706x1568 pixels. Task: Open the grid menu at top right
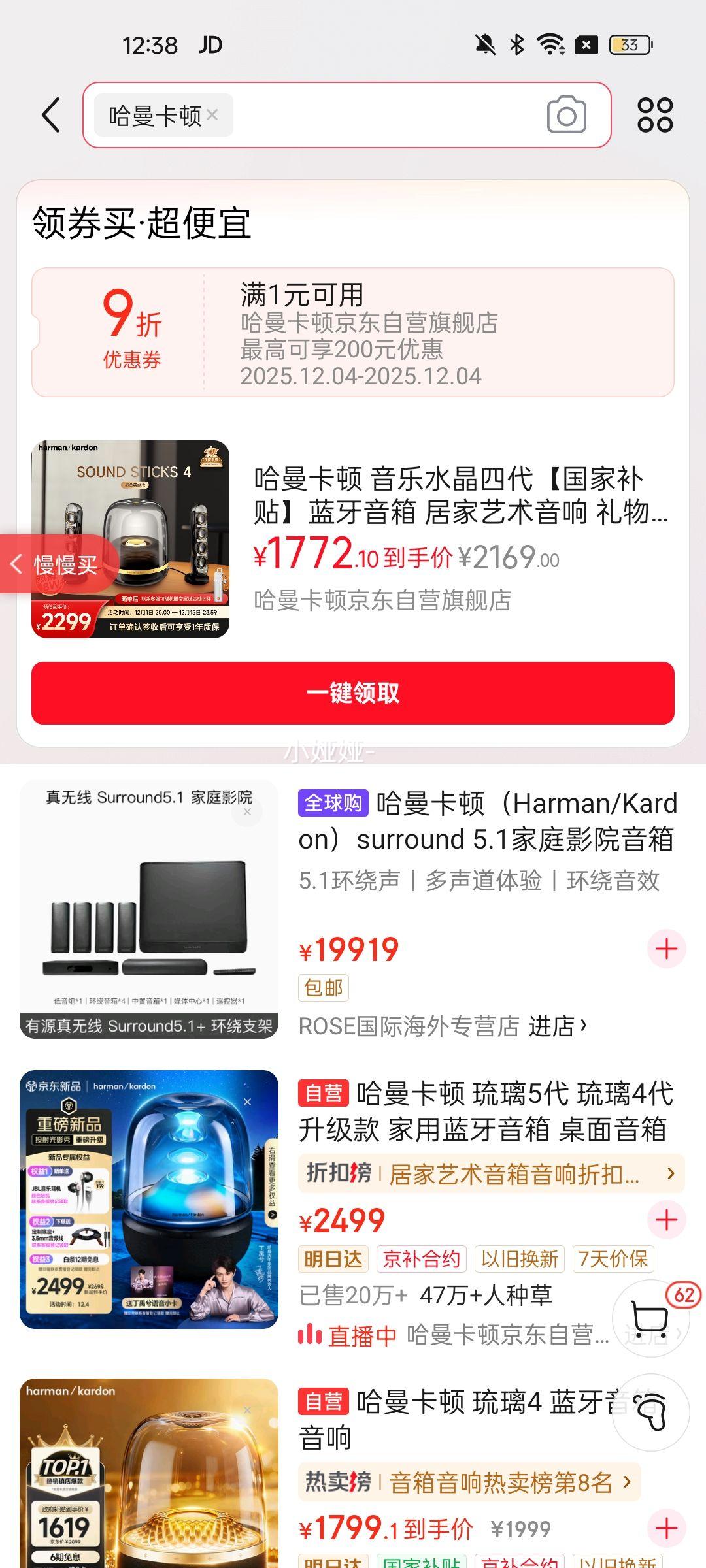pyautogui.click(x=656, y=114)
